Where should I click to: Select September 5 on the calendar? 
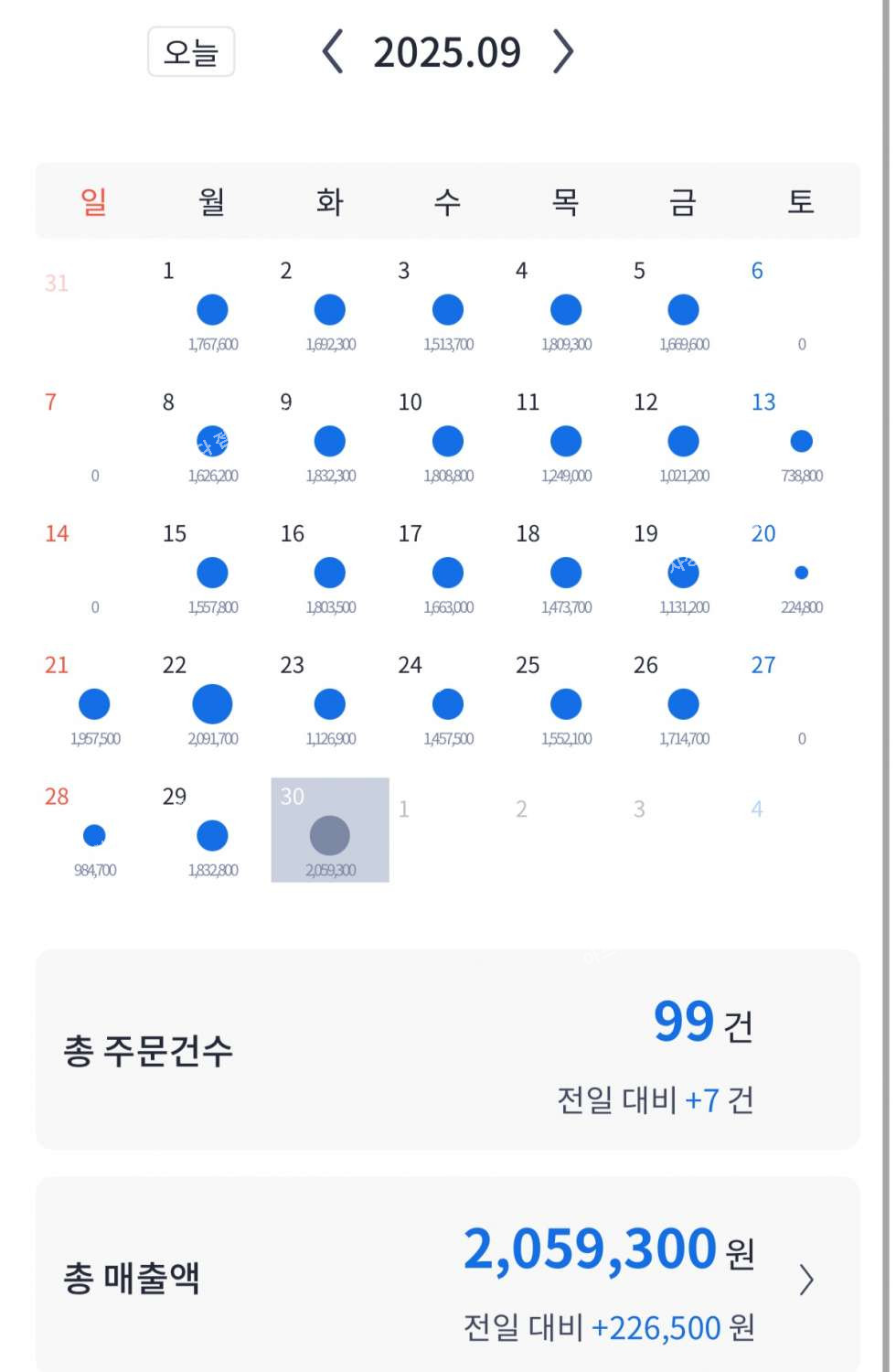click(683, 309)
